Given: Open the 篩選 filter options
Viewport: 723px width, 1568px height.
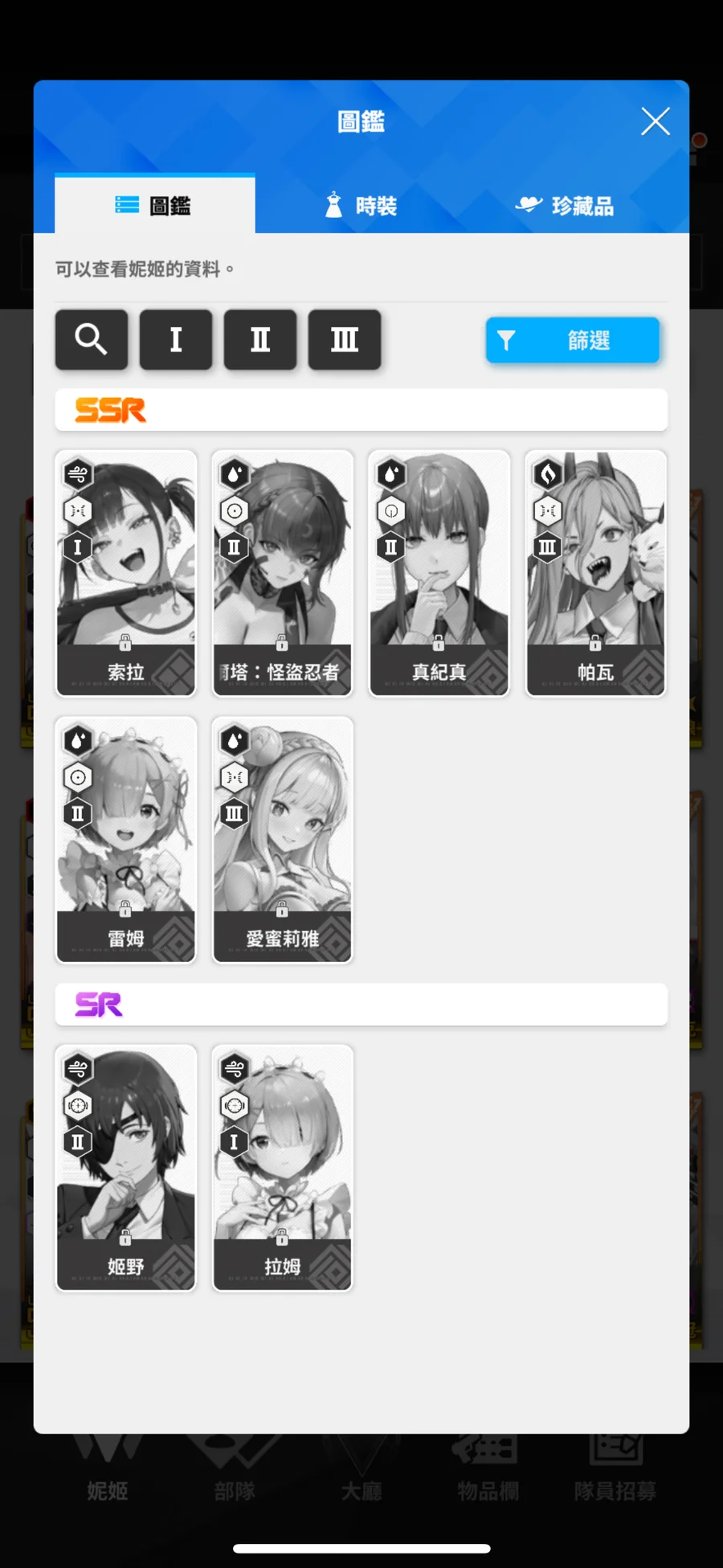Looking at the screenshot, I should pos(572,341).
